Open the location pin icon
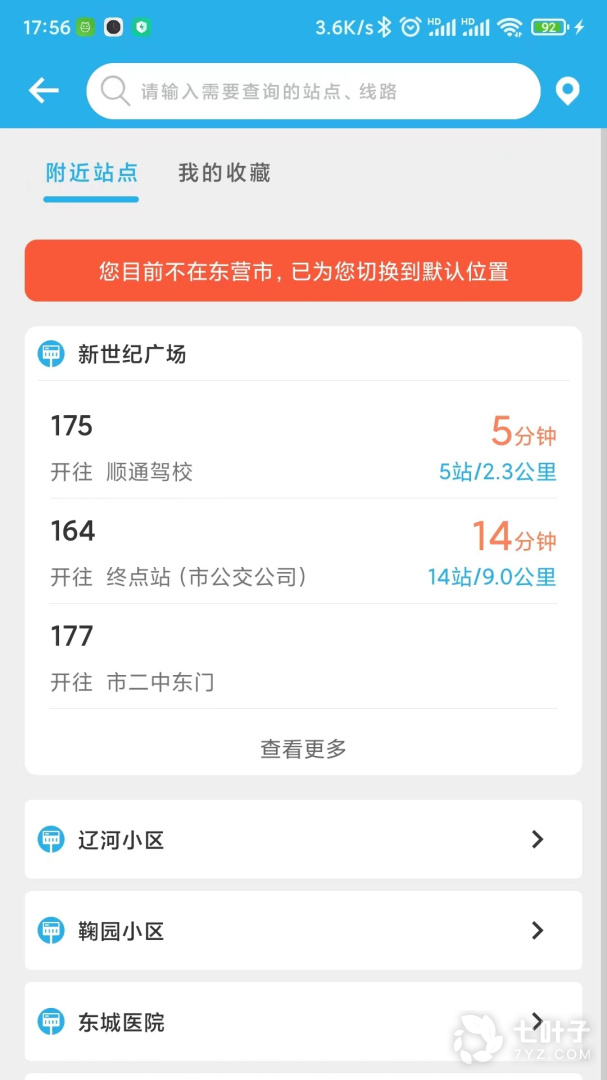 pyautogui.click(x=567, y=92)
